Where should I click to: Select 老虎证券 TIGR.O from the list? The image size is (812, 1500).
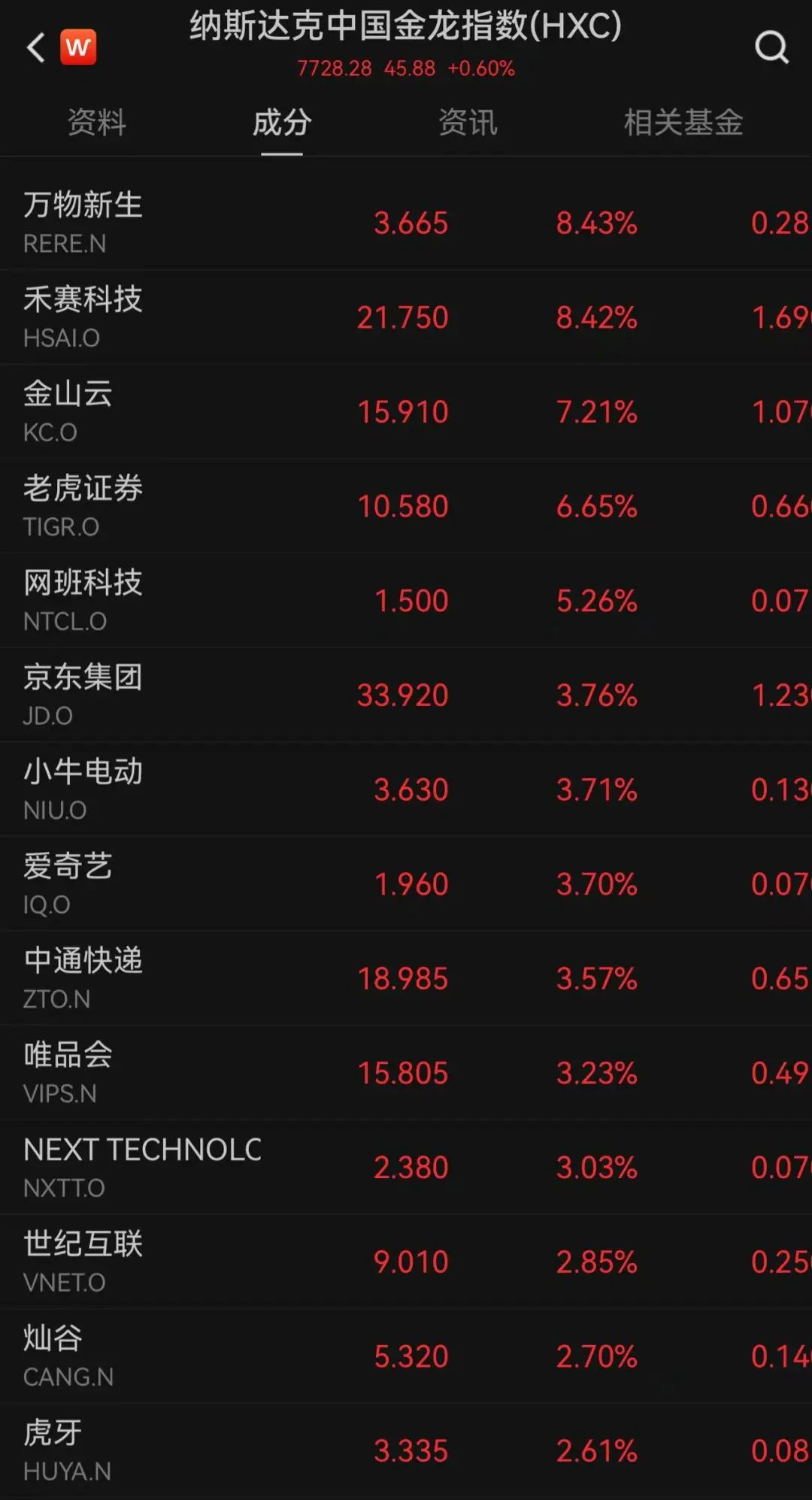point(406,506)
